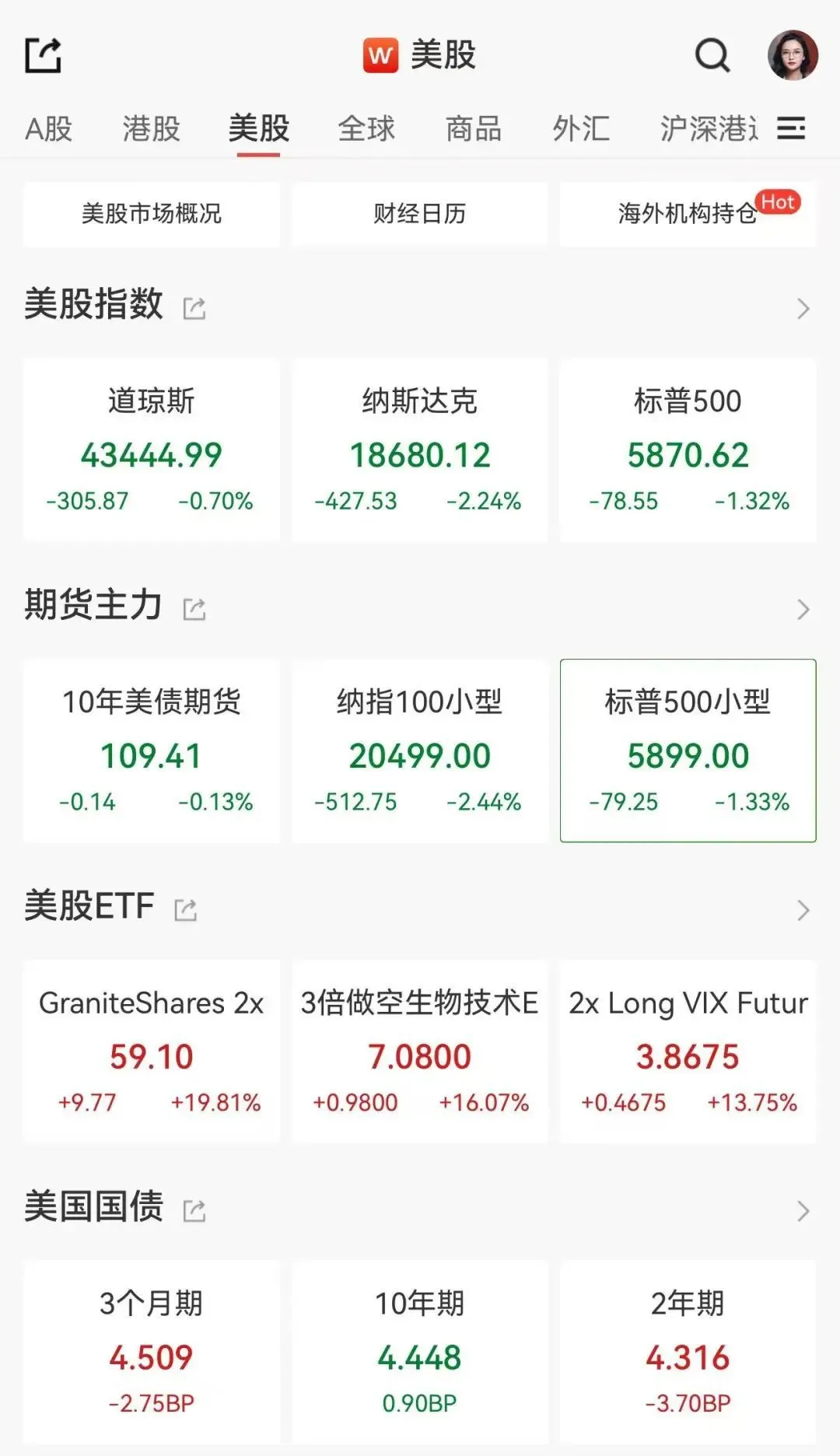Switch to the 港股 tab
This screenshot has width=840, height=1456.
click(x=151, y=128)
